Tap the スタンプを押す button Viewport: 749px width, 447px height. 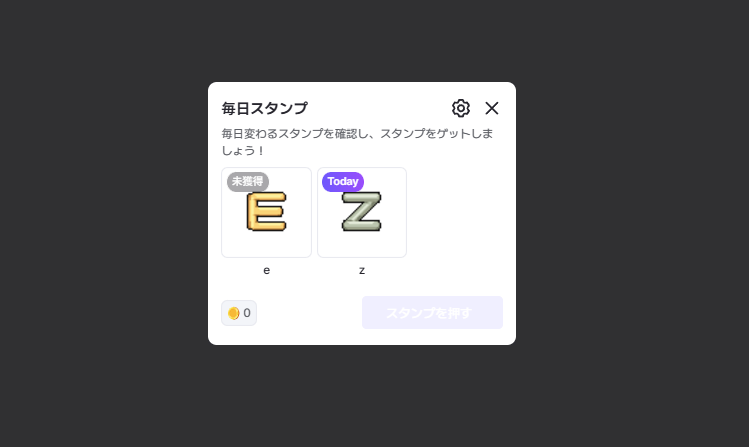click(432, 313)
